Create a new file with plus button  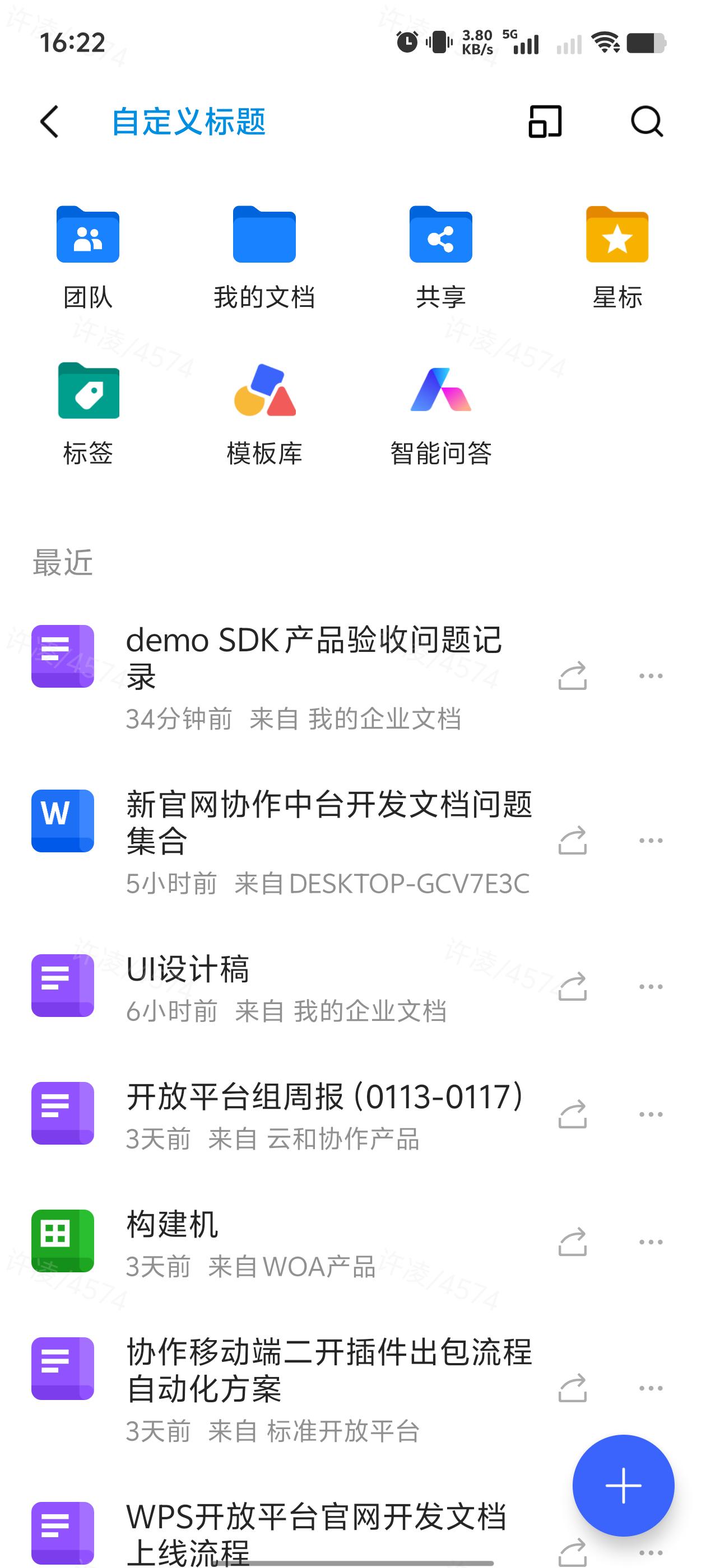tap(623, 1486)
